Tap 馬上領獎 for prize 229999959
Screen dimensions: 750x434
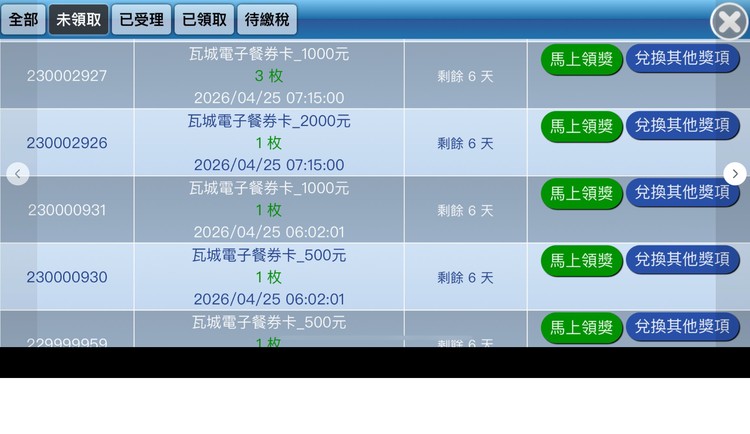click(x=582, y=328)
